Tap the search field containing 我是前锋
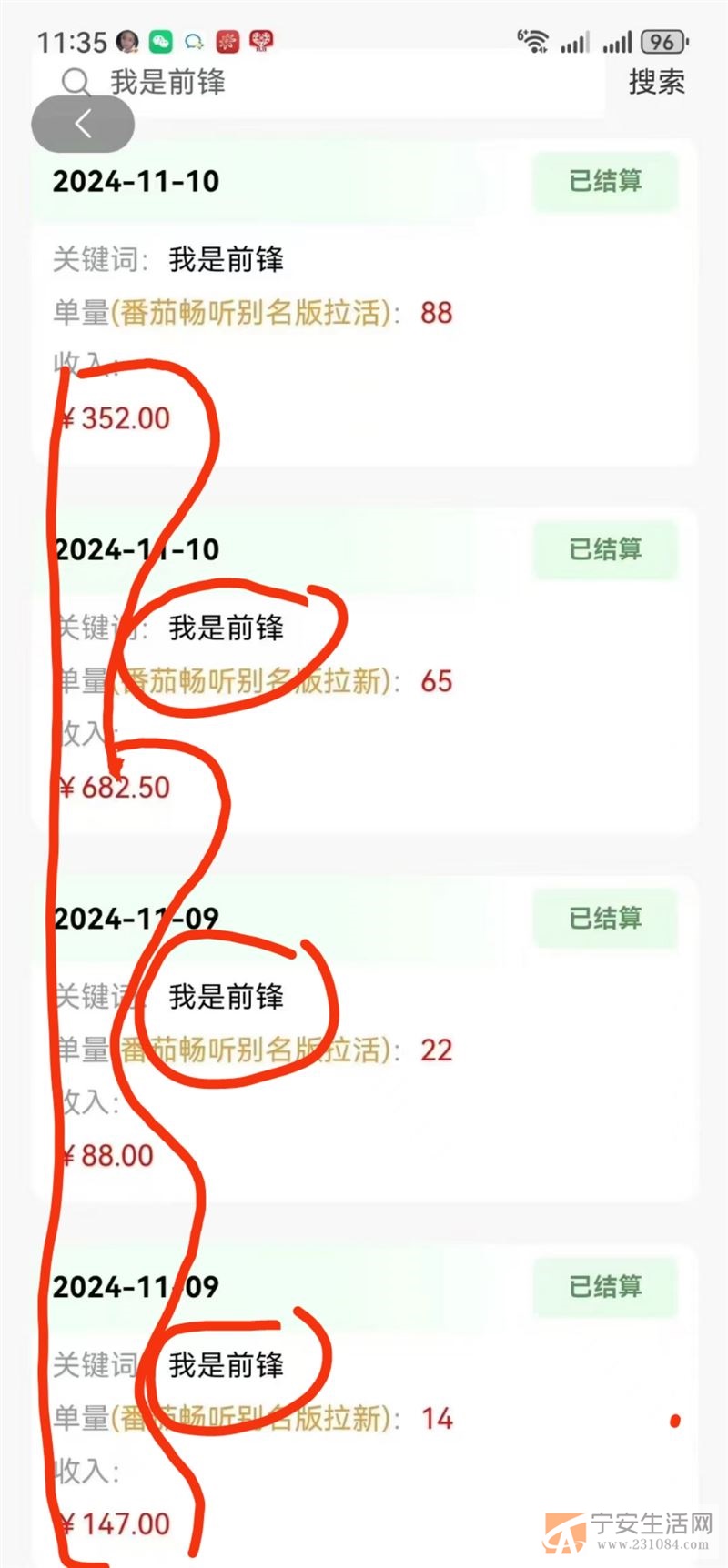The height and width of the screenshot is (1568, 728). (320, 83)
